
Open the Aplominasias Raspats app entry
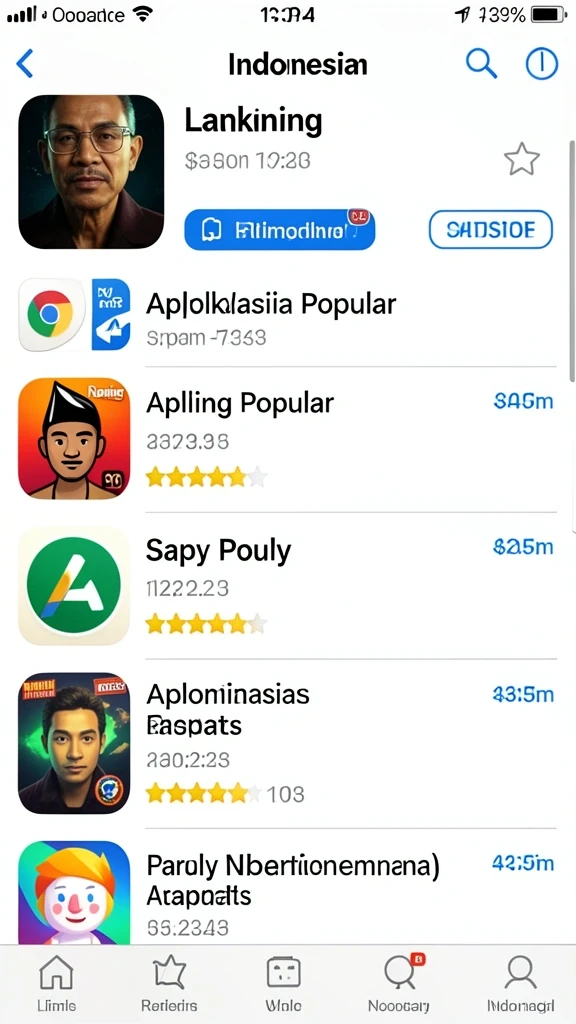(287, 743)
